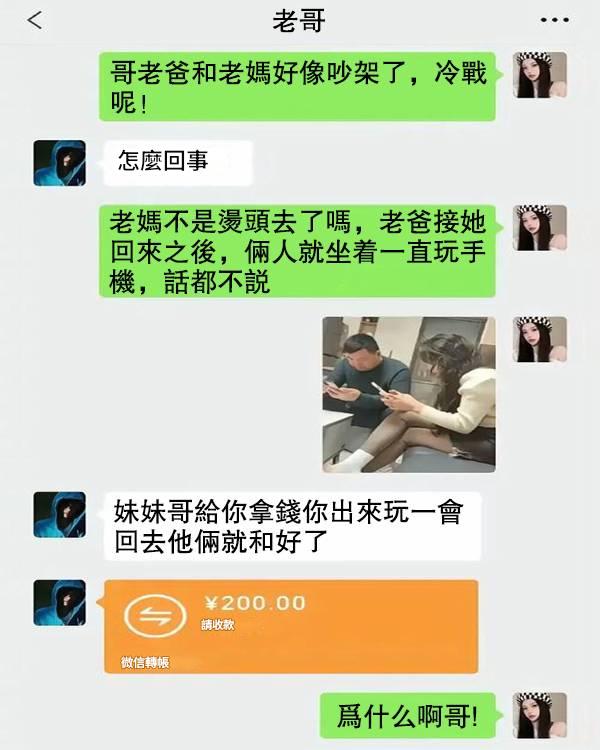Go back from the 老哥 chat
Image resolution: width=600 pixels, height=750 pixels.
(35, 20)
